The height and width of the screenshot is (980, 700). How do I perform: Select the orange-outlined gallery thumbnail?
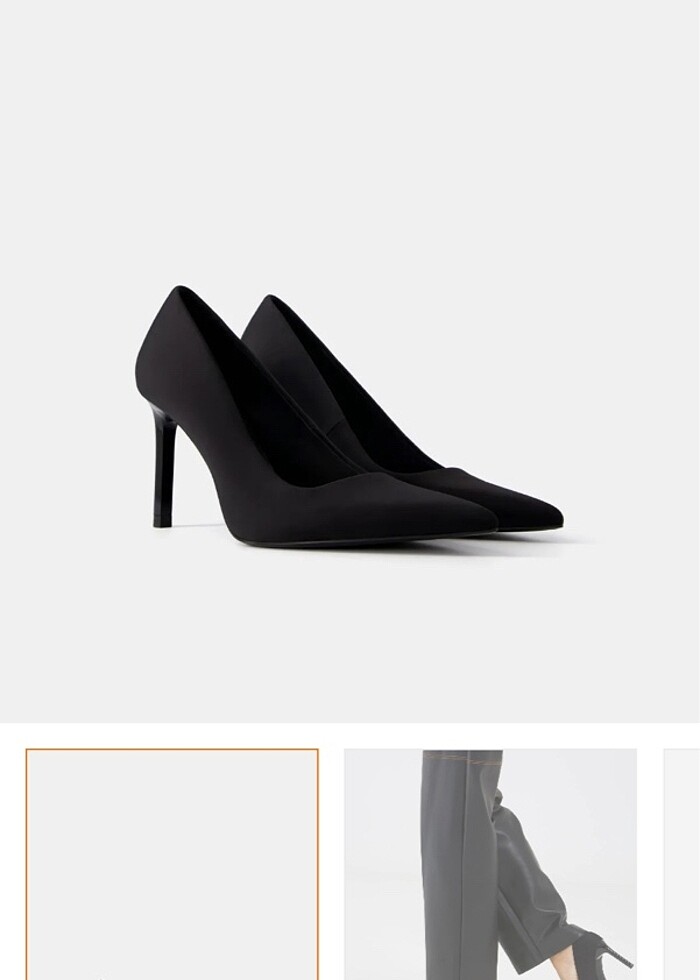point(172,864)
